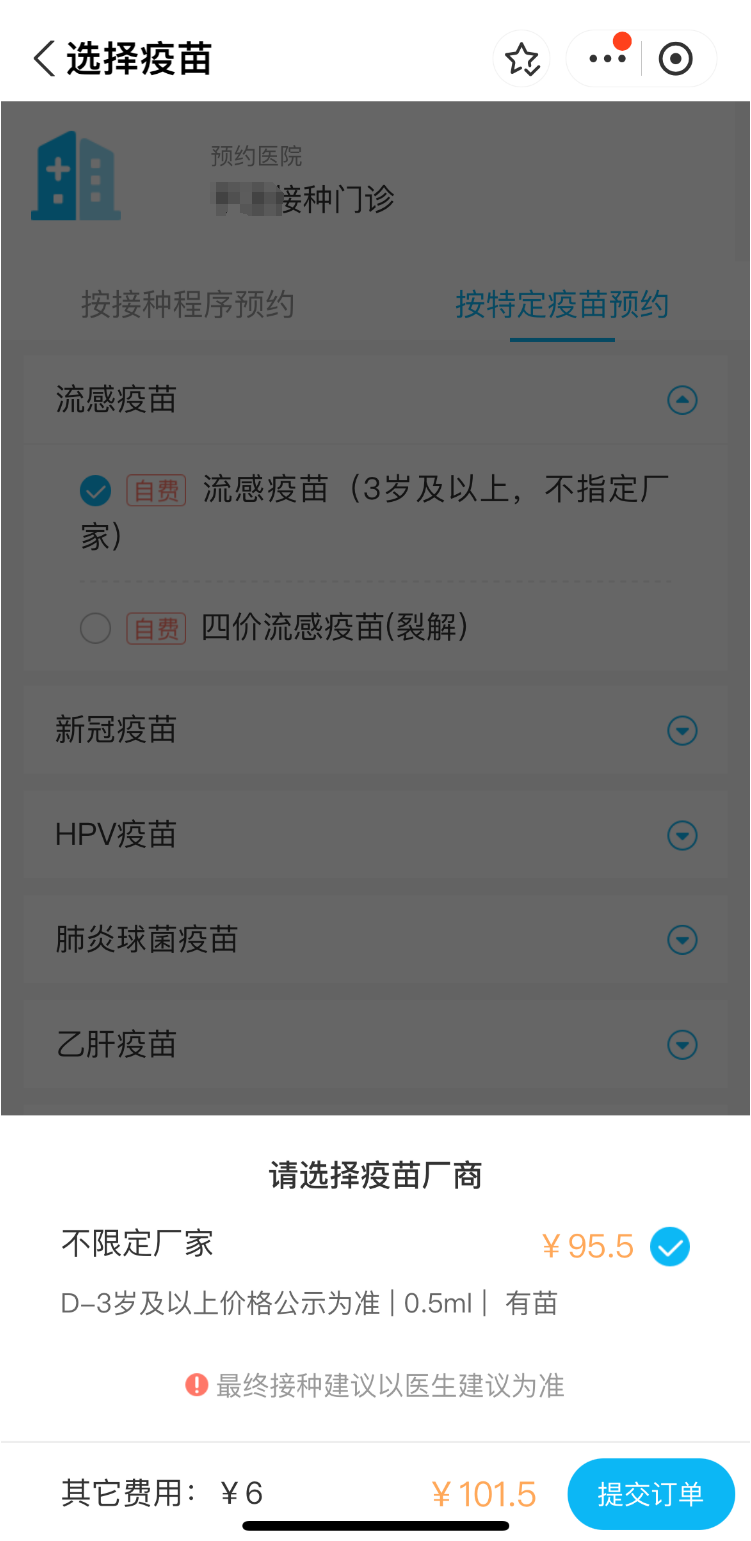The height and width of the screenshot is (1541, 751).
Task: Expand the 肺炎球菌疫苗 section
Action: coord(682,940)
